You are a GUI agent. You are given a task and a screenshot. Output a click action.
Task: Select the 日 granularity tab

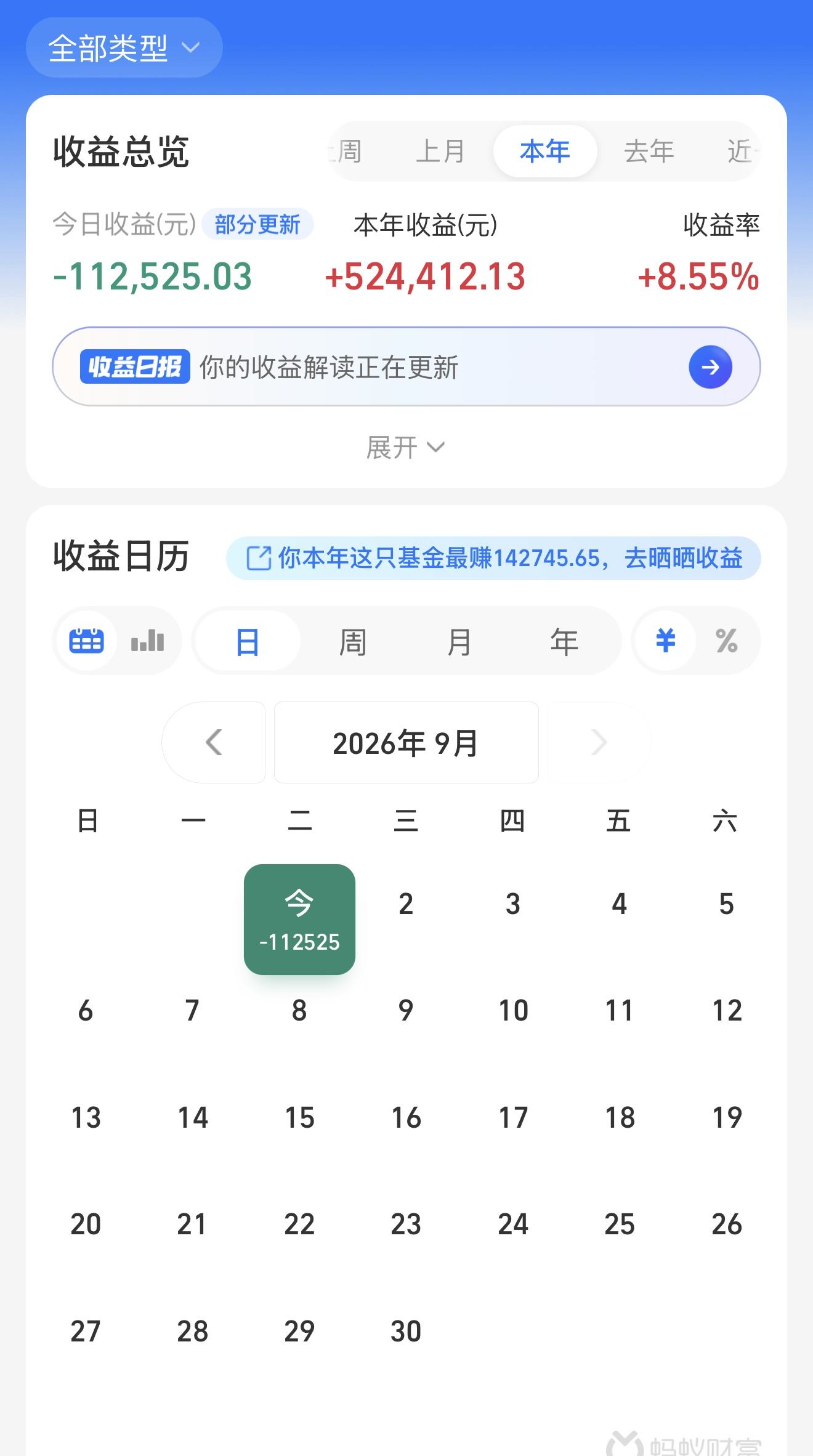tap(247, 641)
